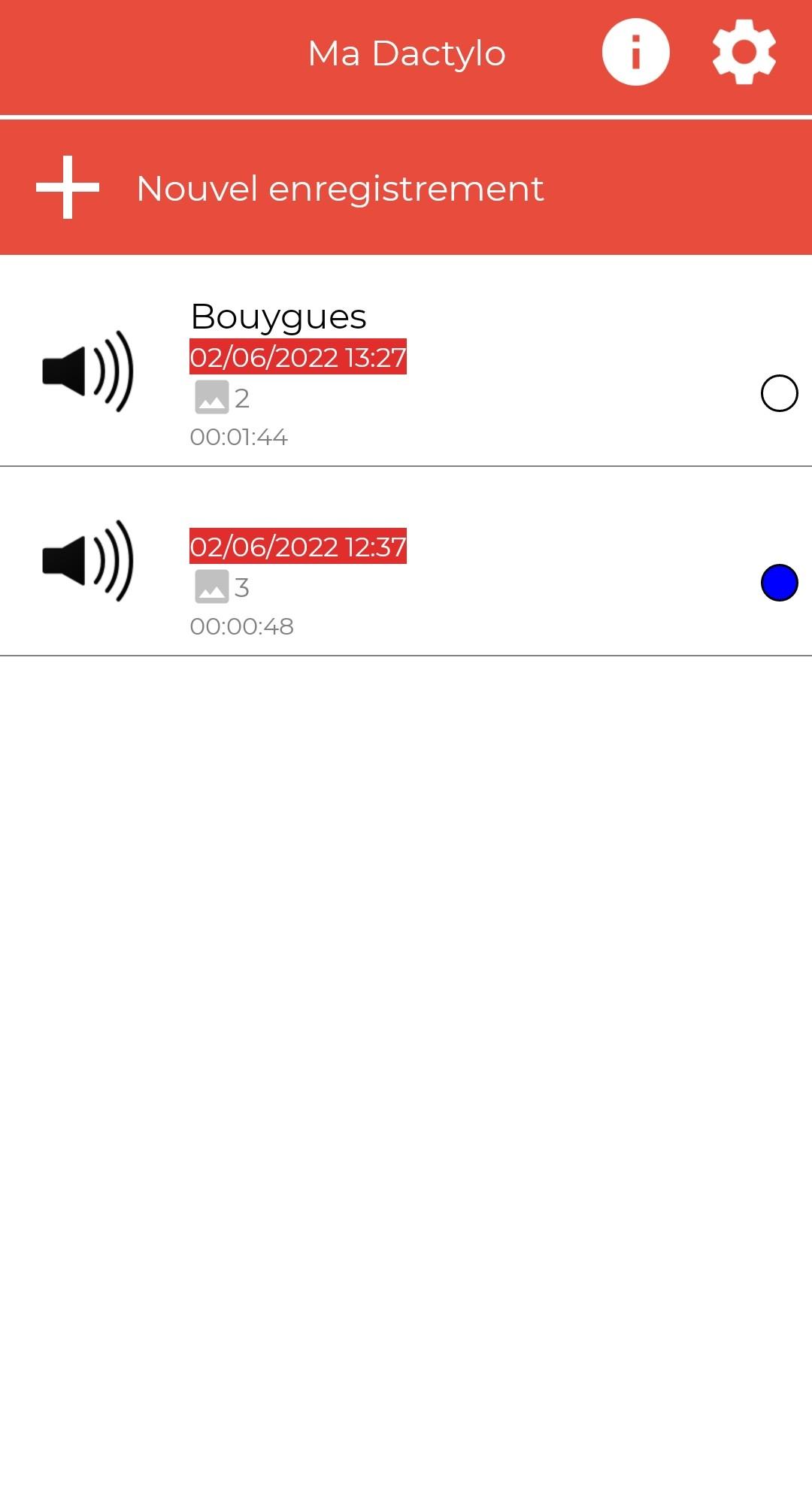This screenshot has height=1503, width=812.
Task: Select the circle on the Bouygues row
Action: [x=779, y=393]
